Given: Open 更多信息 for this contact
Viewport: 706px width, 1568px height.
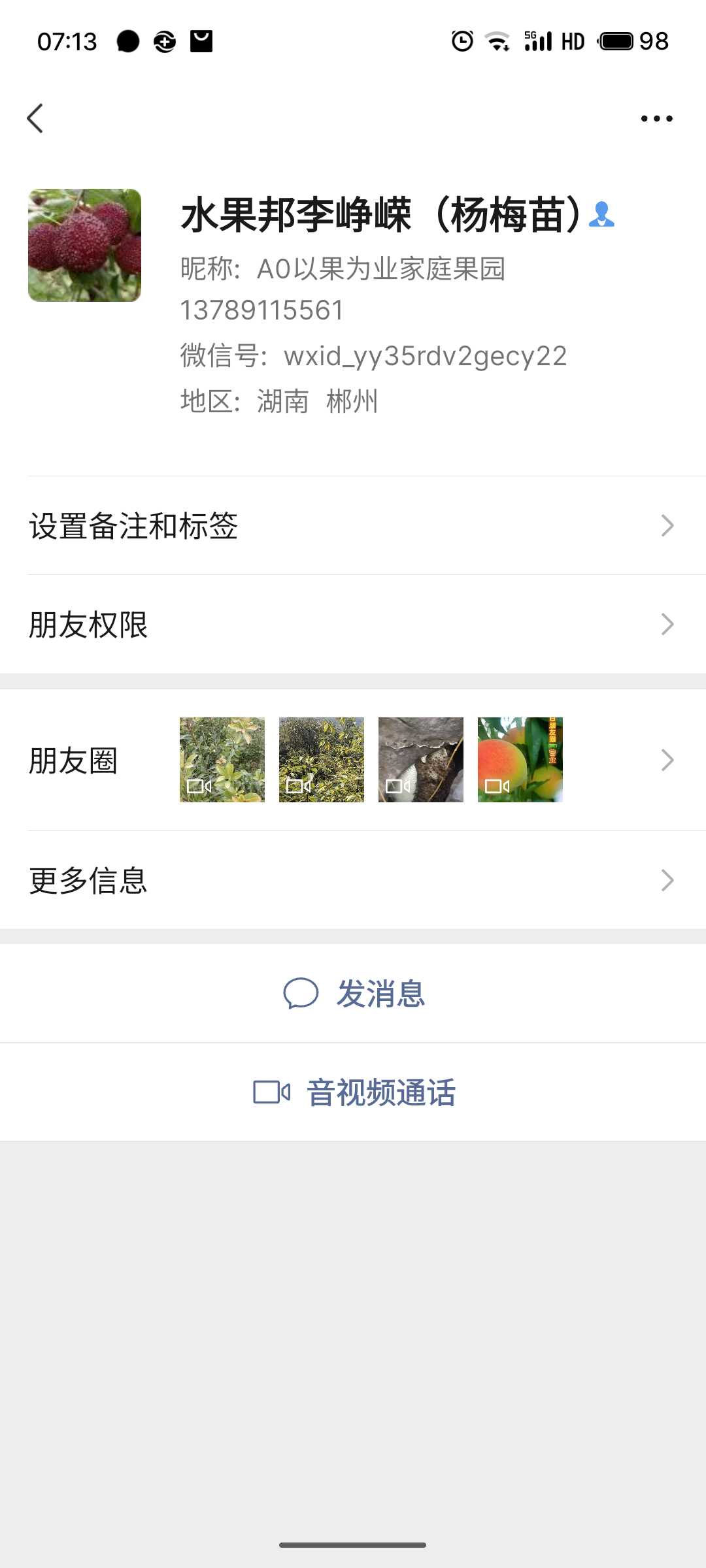Looking at the screenshot, I should click(353, 880).
